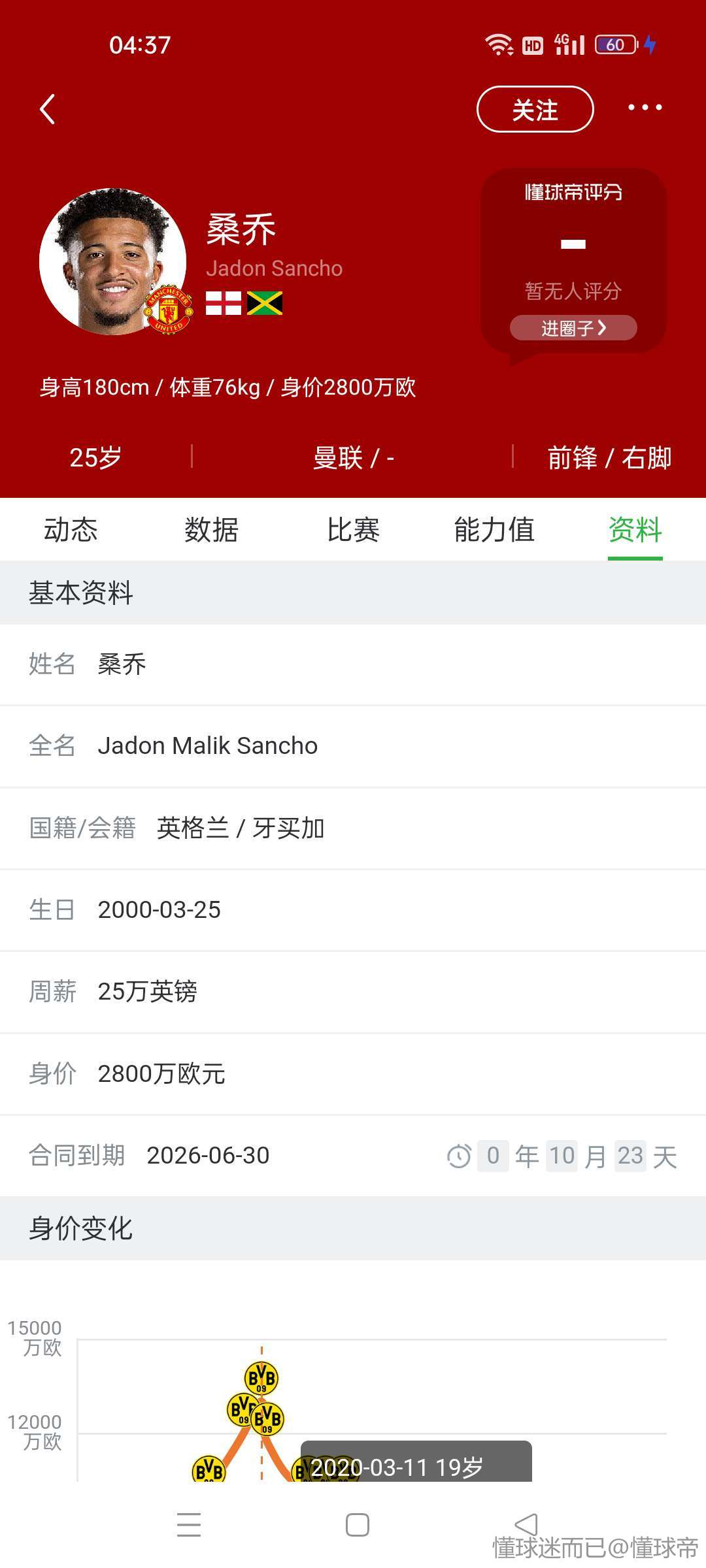Switch to the 动态 tab
This screenshot has height=1568, width=706.
pos(71,529)
